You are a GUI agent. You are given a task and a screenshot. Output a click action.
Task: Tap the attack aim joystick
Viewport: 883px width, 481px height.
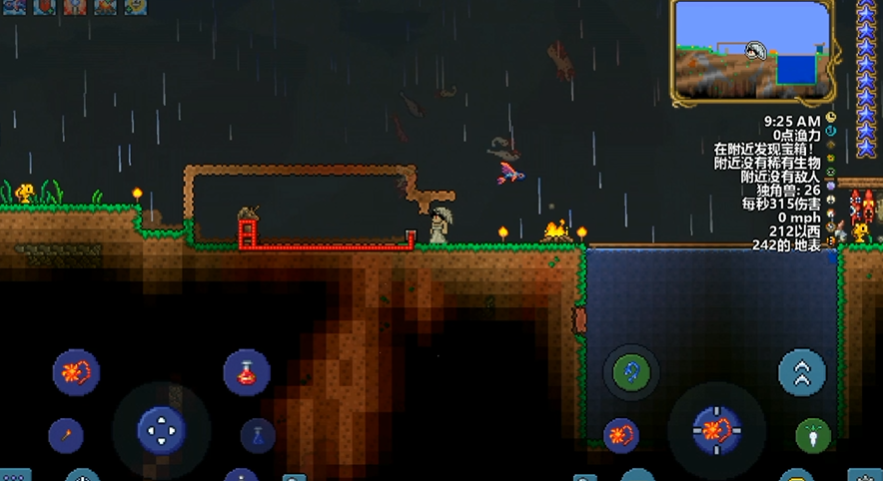[x=717, y=430]
